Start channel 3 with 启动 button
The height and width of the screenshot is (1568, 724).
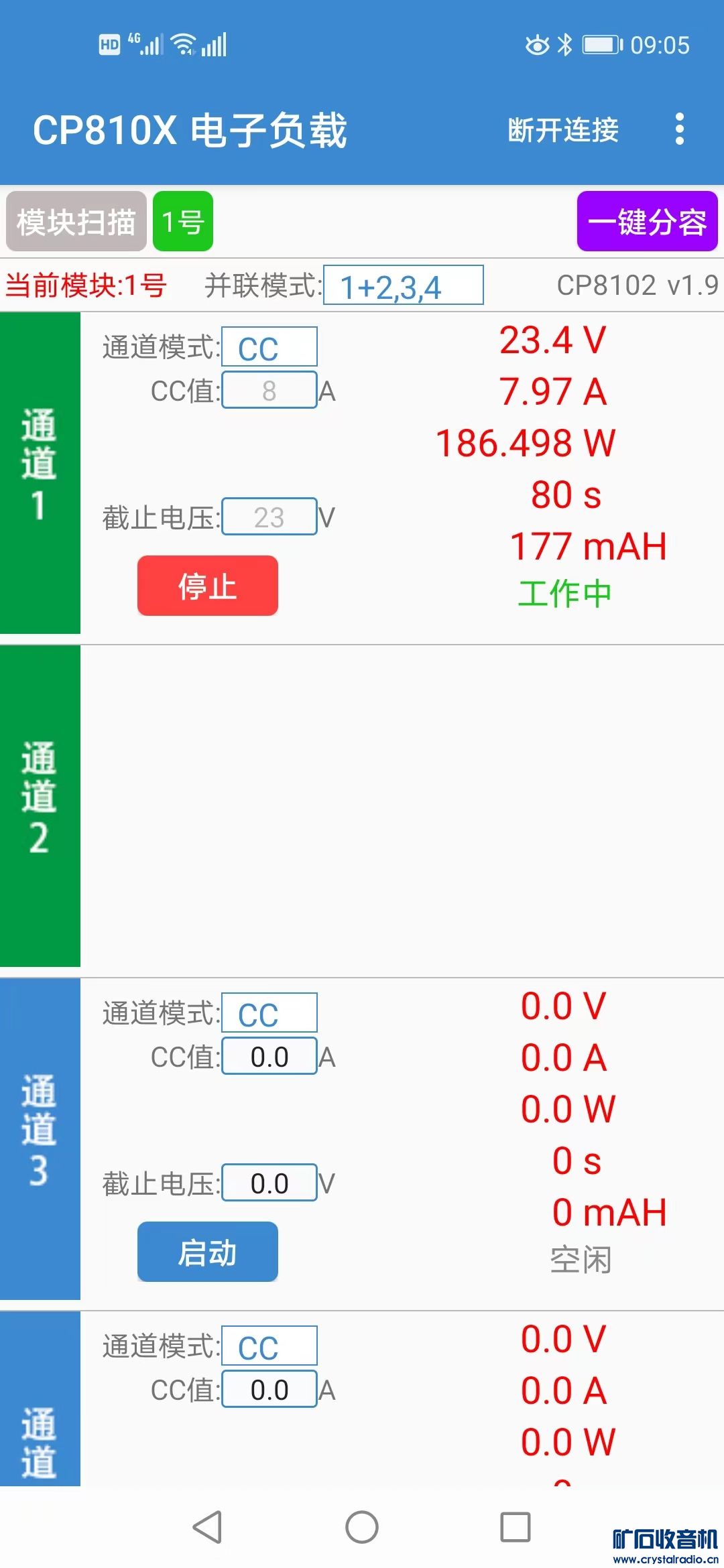click(208, 1252)
